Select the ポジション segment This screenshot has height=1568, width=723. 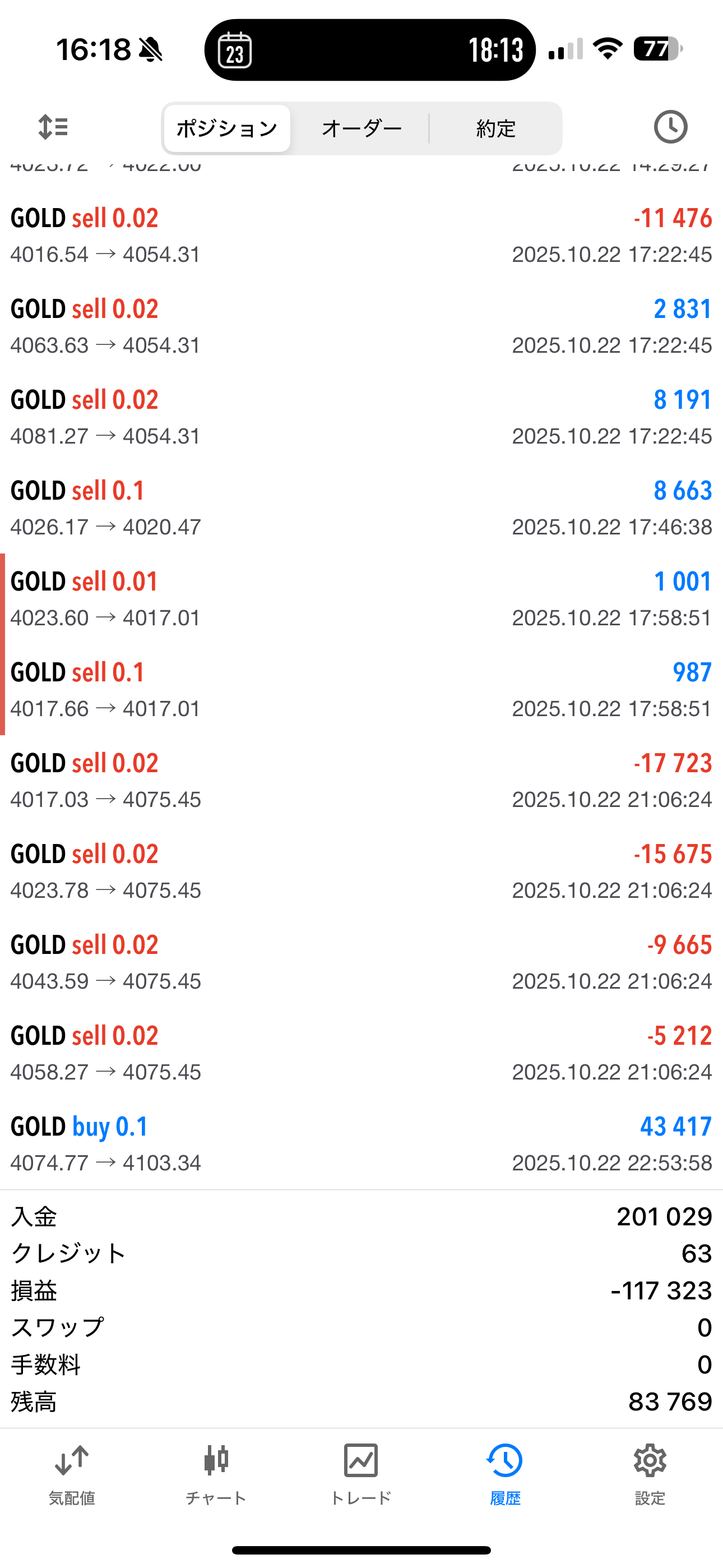click(x=227, y=128)
